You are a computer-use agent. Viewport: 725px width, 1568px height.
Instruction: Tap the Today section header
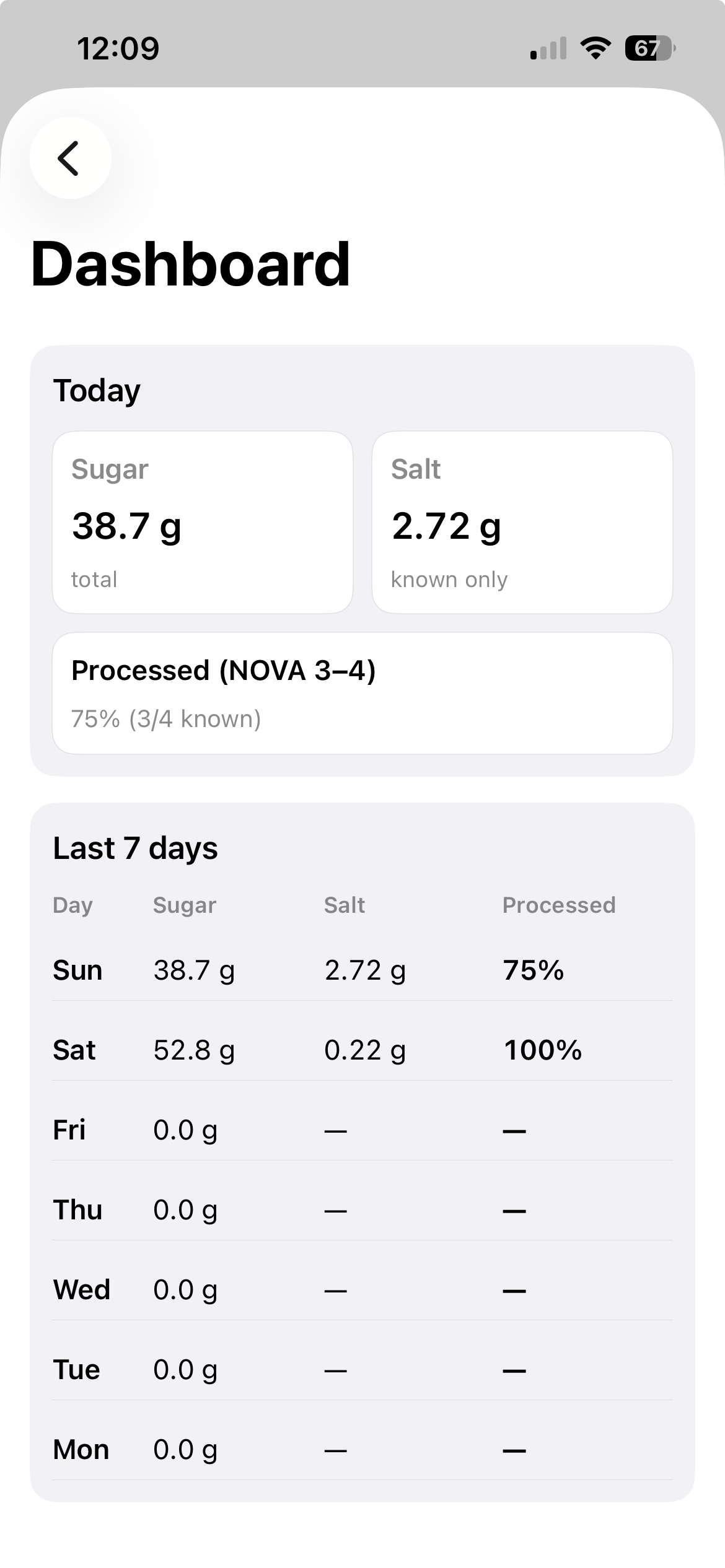coord(96,390)
